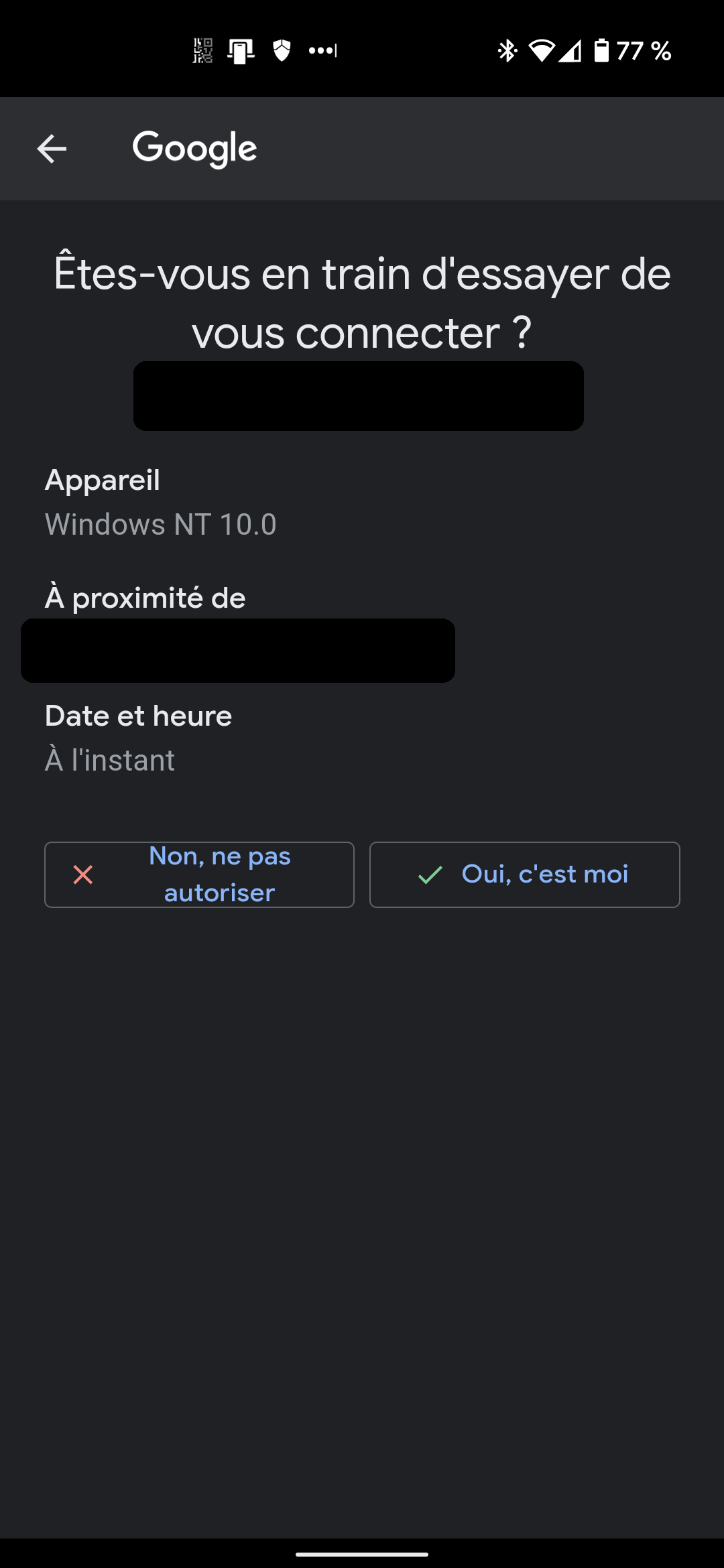
Task: Tap "Non, ne pas autoriser" to deny
Action: (199, 874)
